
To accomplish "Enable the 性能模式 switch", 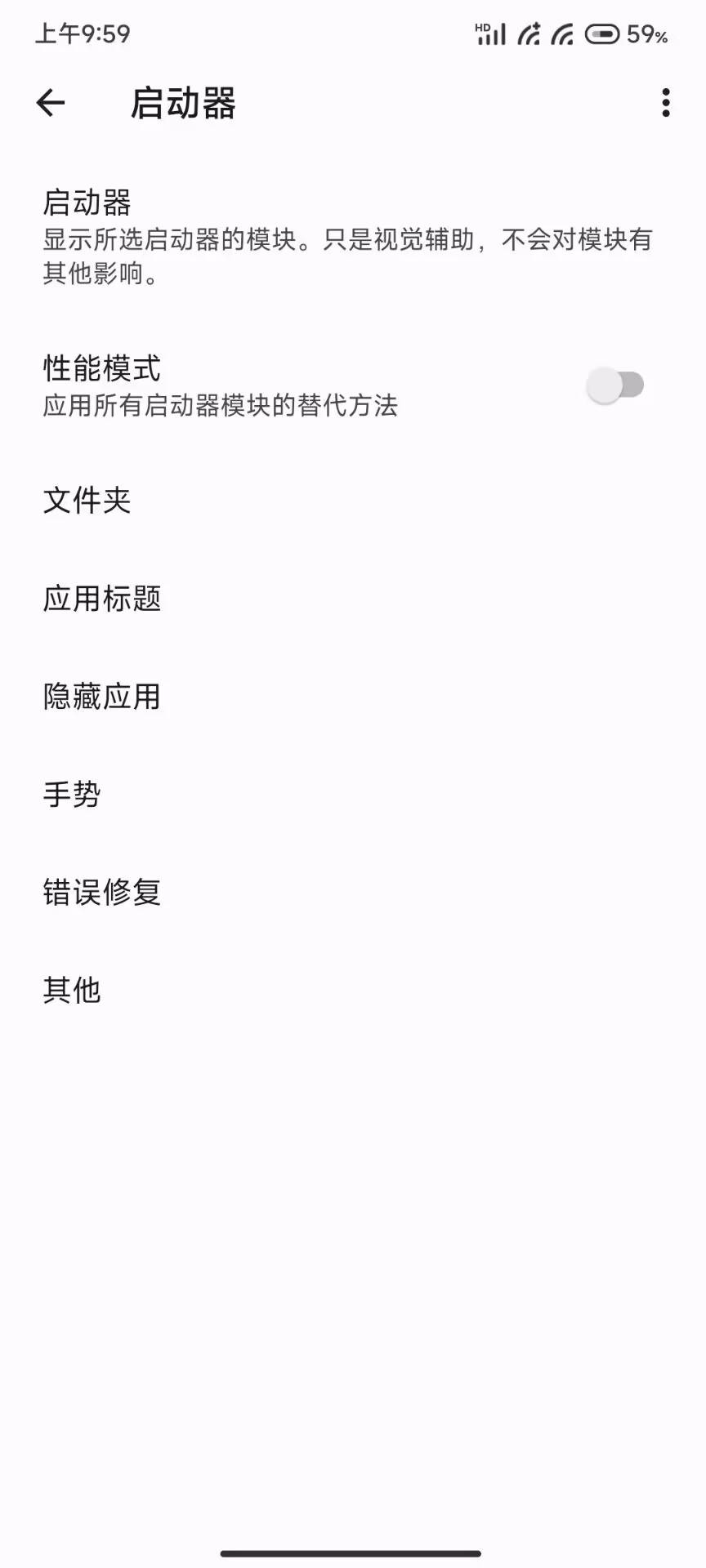I will tap(615, 385).
